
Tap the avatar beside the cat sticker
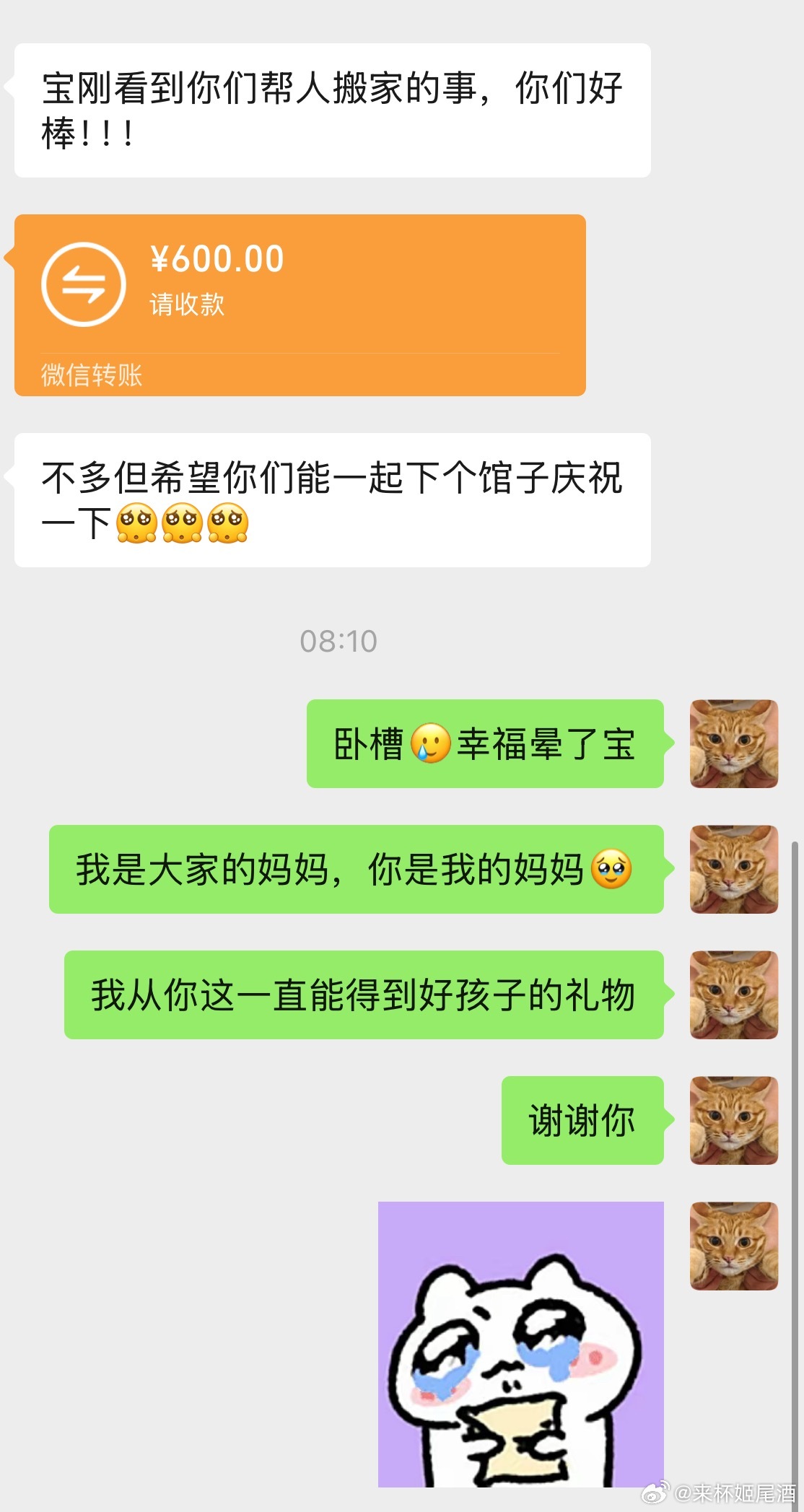733,1246
